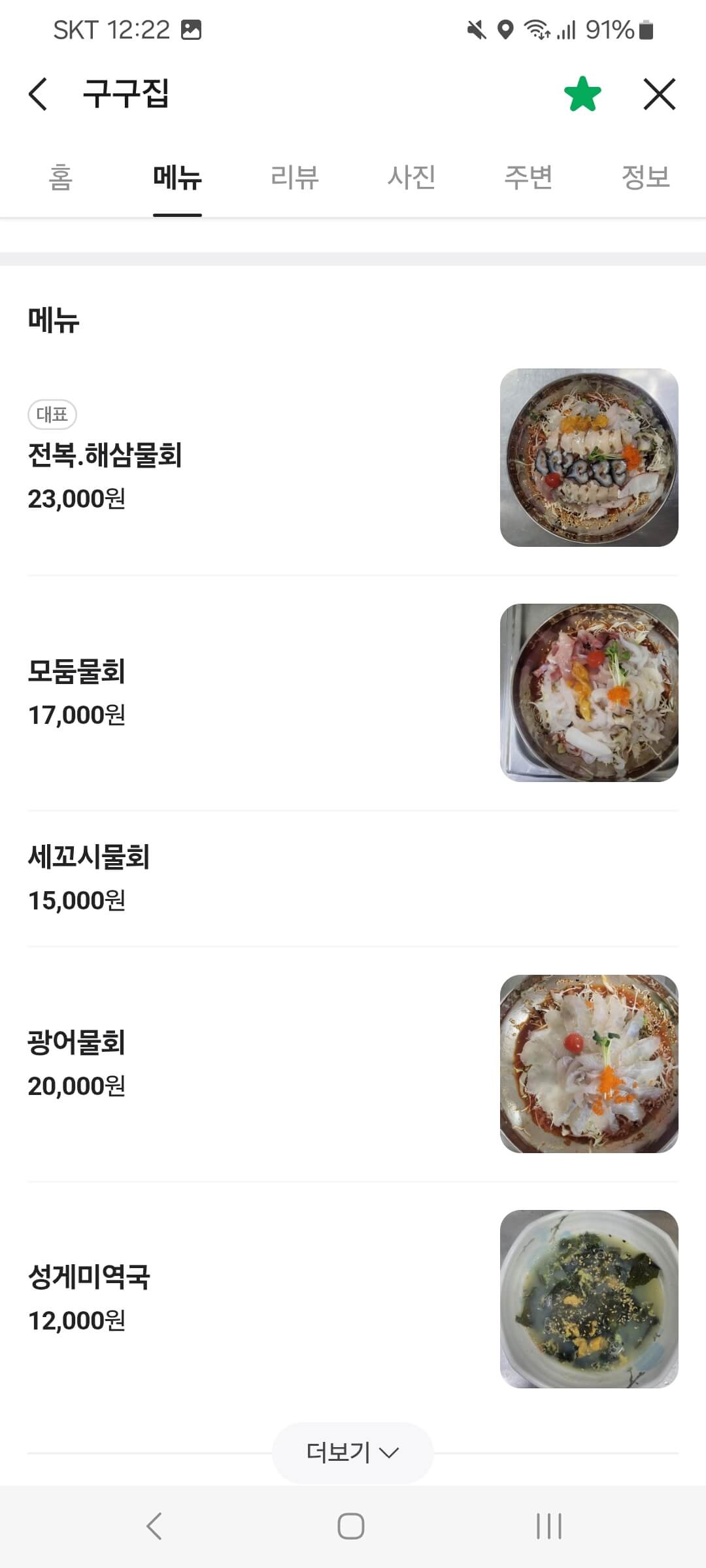Viewport: 706px width, 1568px height.
Task: Switch to the 홈 tab
Action: pyautogui.click(x=60, y=177)
